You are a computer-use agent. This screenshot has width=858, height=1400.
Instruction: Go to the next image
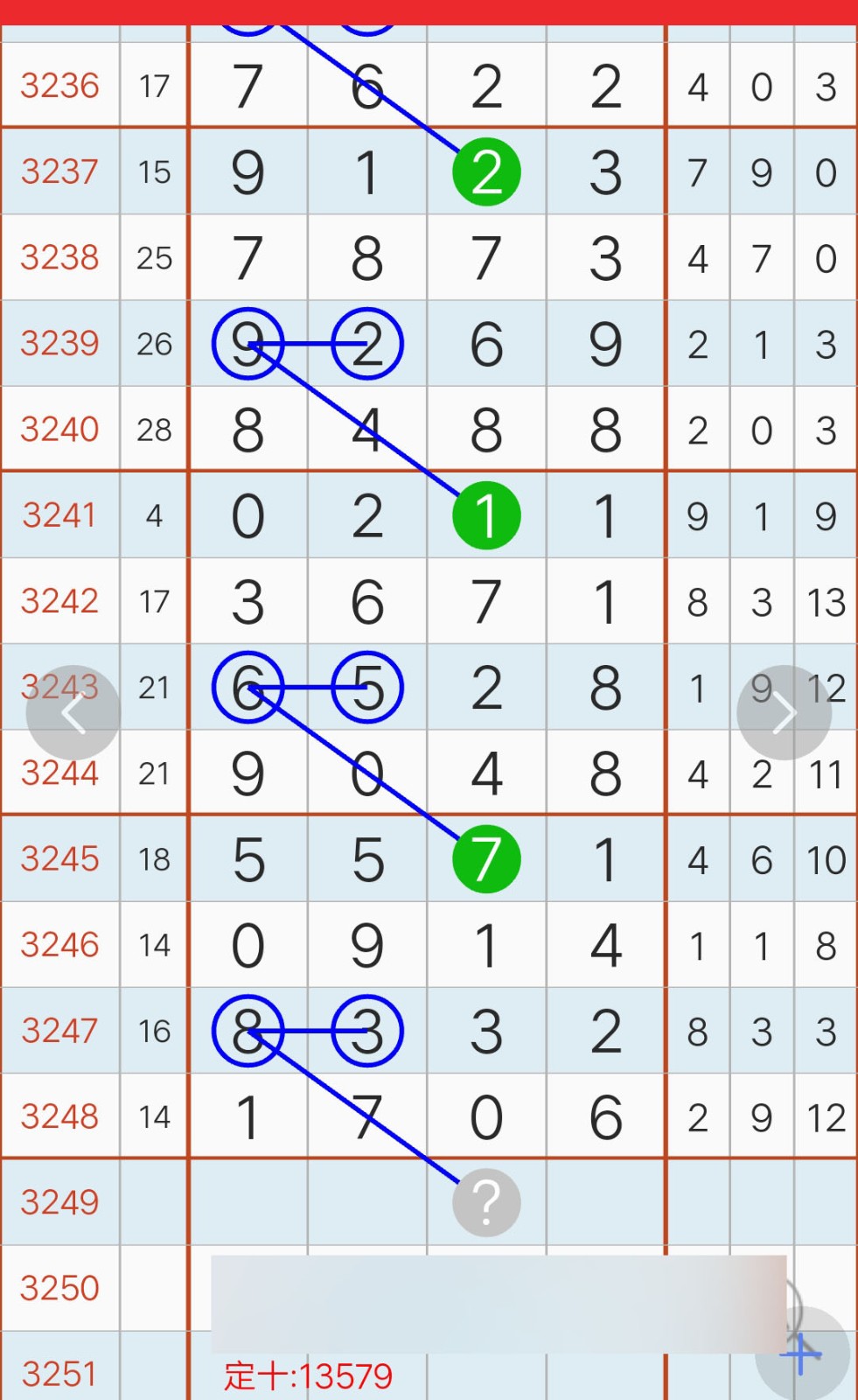click(x=784, y=713)
